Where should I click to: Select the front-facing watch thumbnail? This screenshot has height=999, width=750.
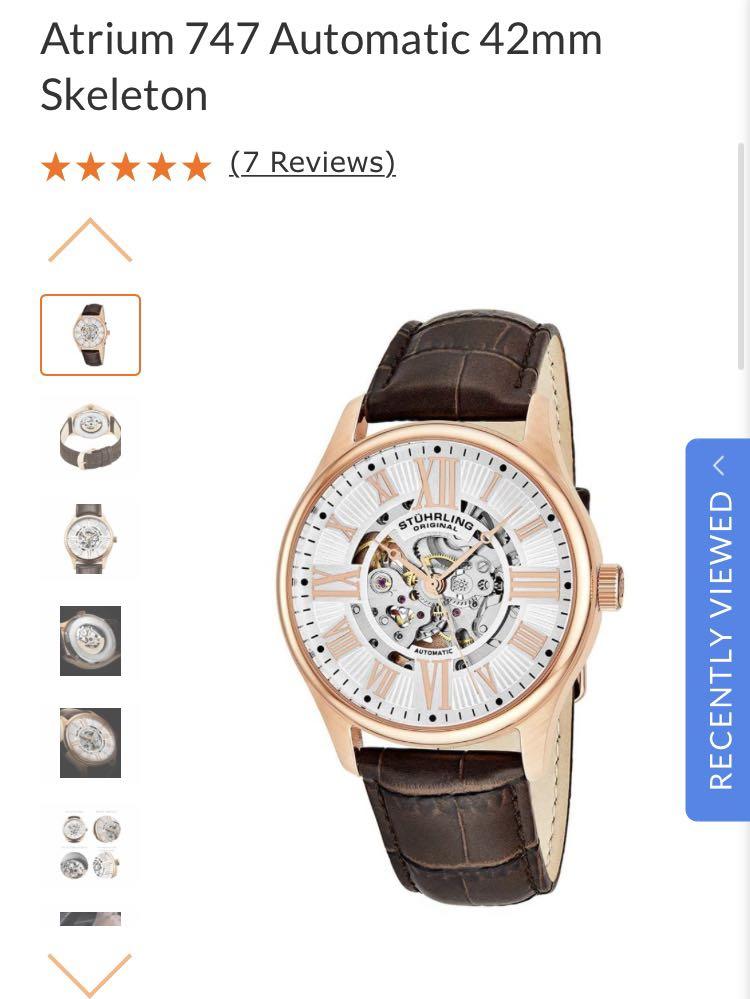click(90, 538)
